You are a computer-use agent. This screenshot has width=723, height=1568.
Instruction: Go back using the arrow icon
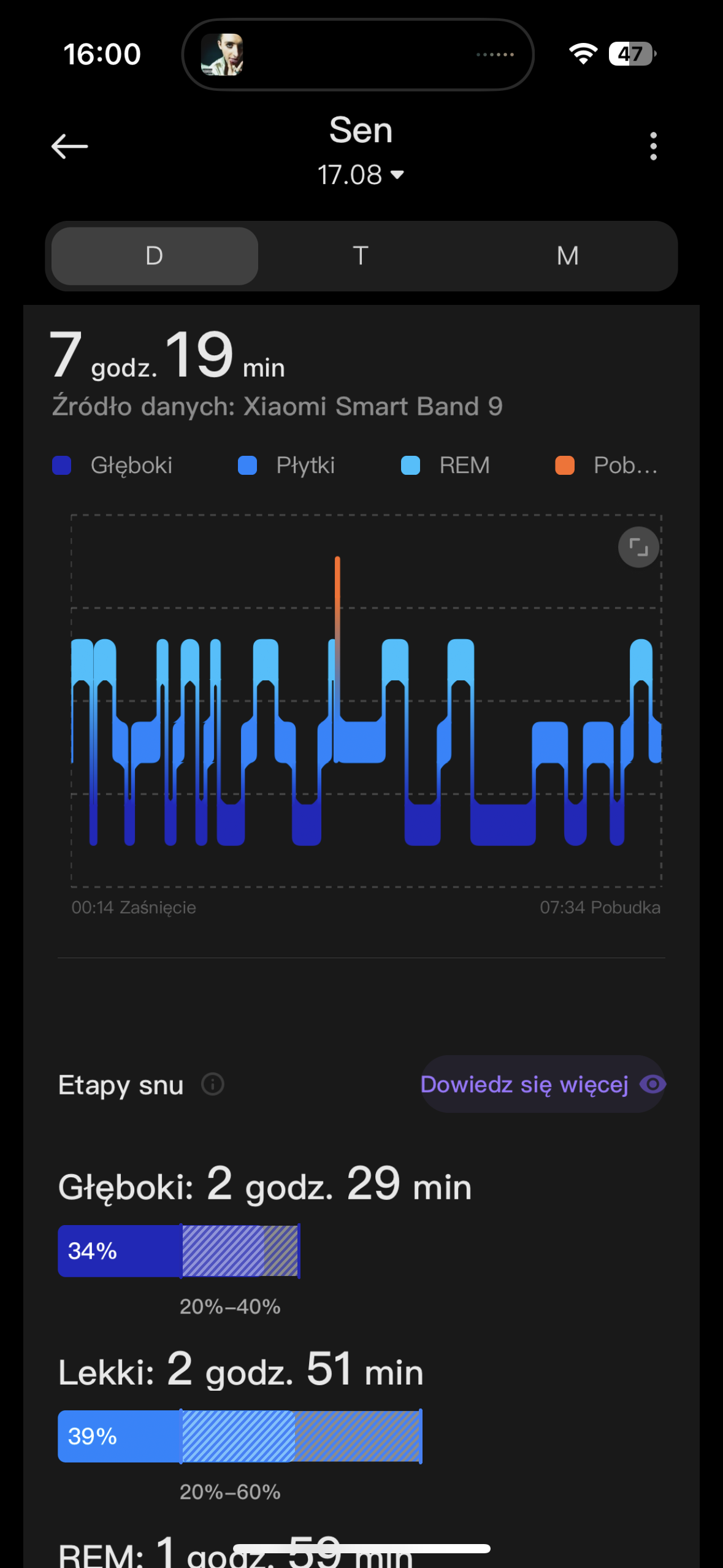[69, 146]
